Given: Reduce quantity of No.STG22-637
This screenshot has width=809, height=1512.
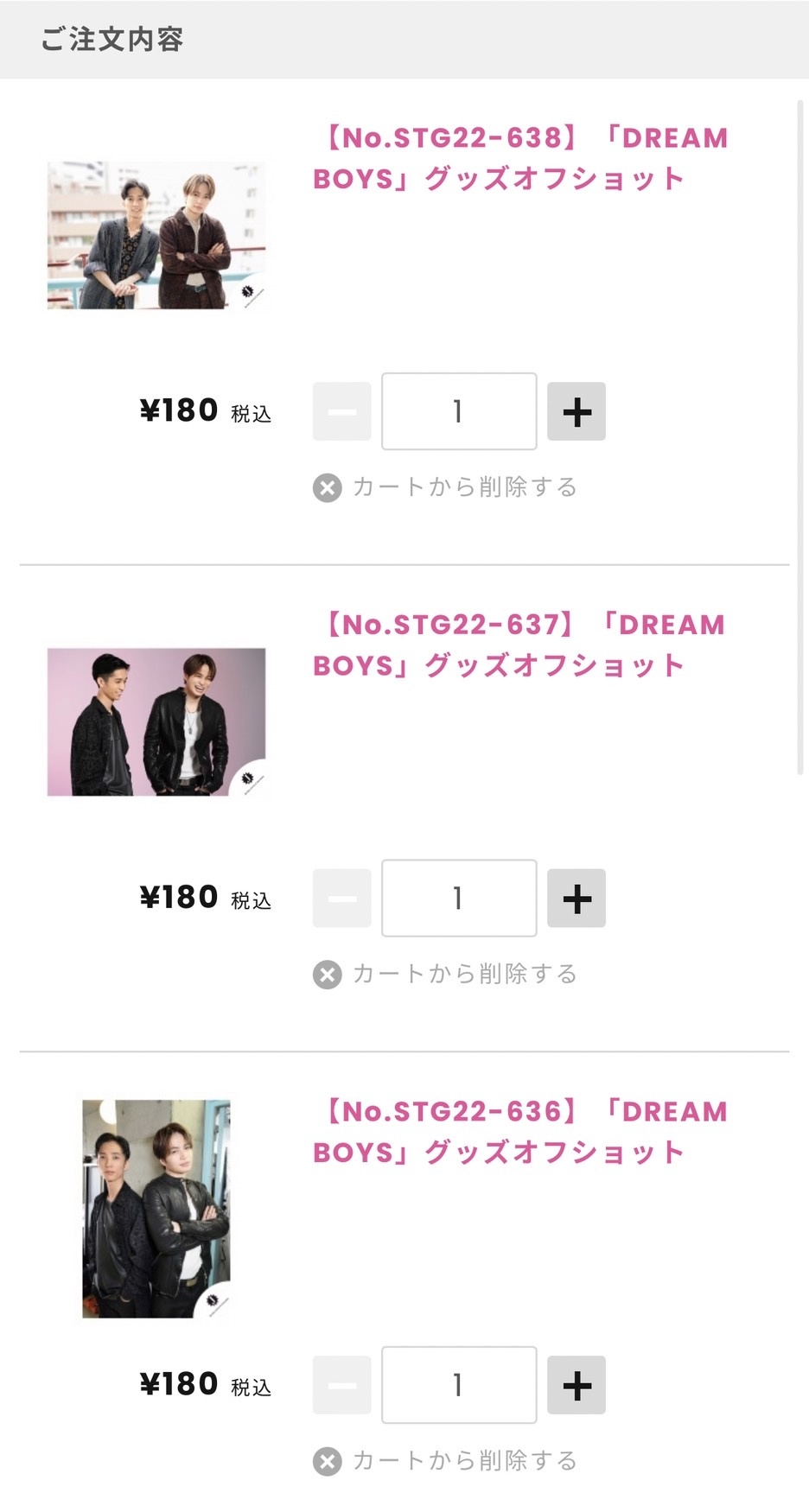Looking at the screenshot, I should (342, 899).
